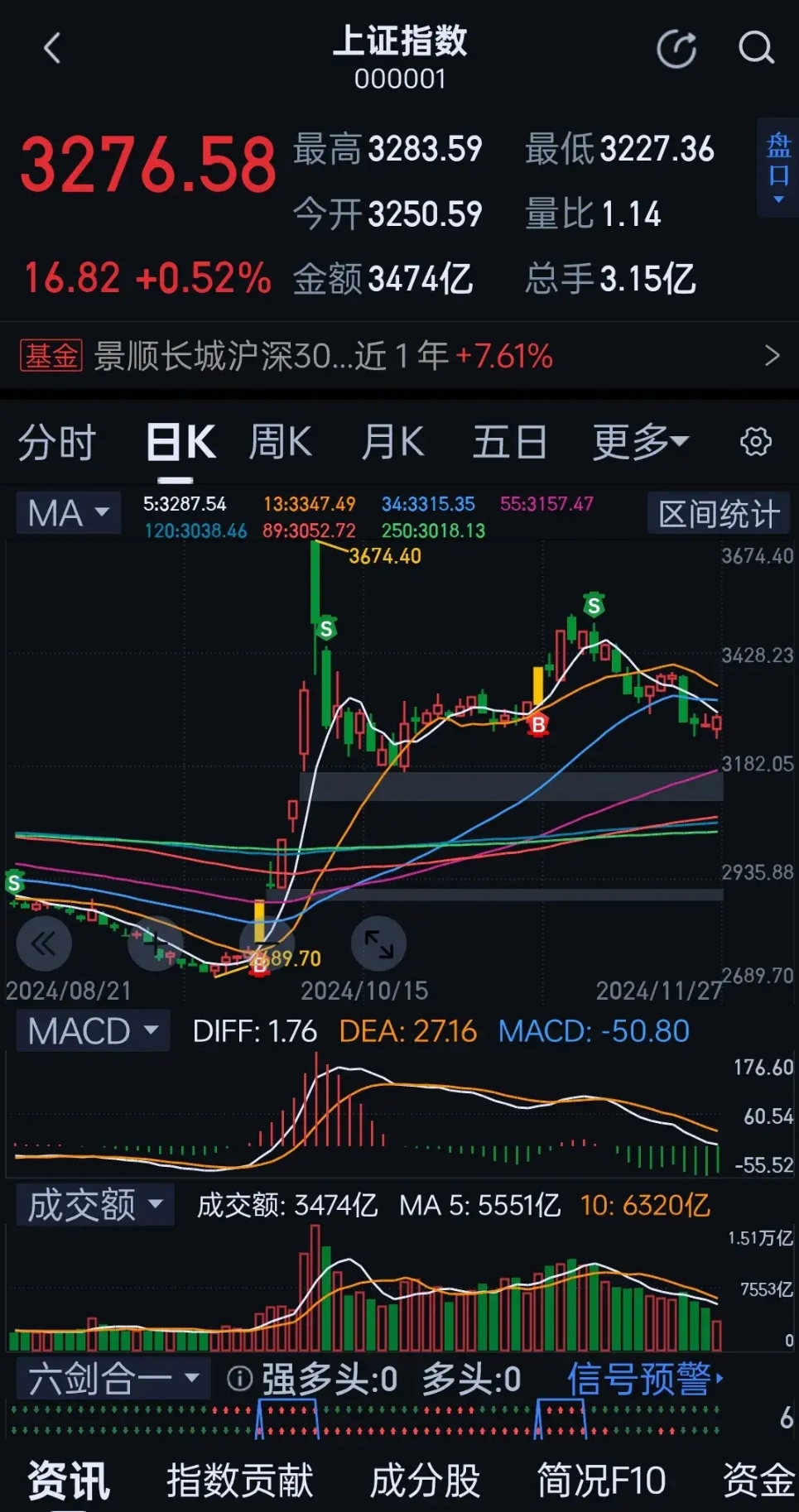Open the MA indicator dropdown
Screen dimensions: 799x1512
click(x=68, y=513)
